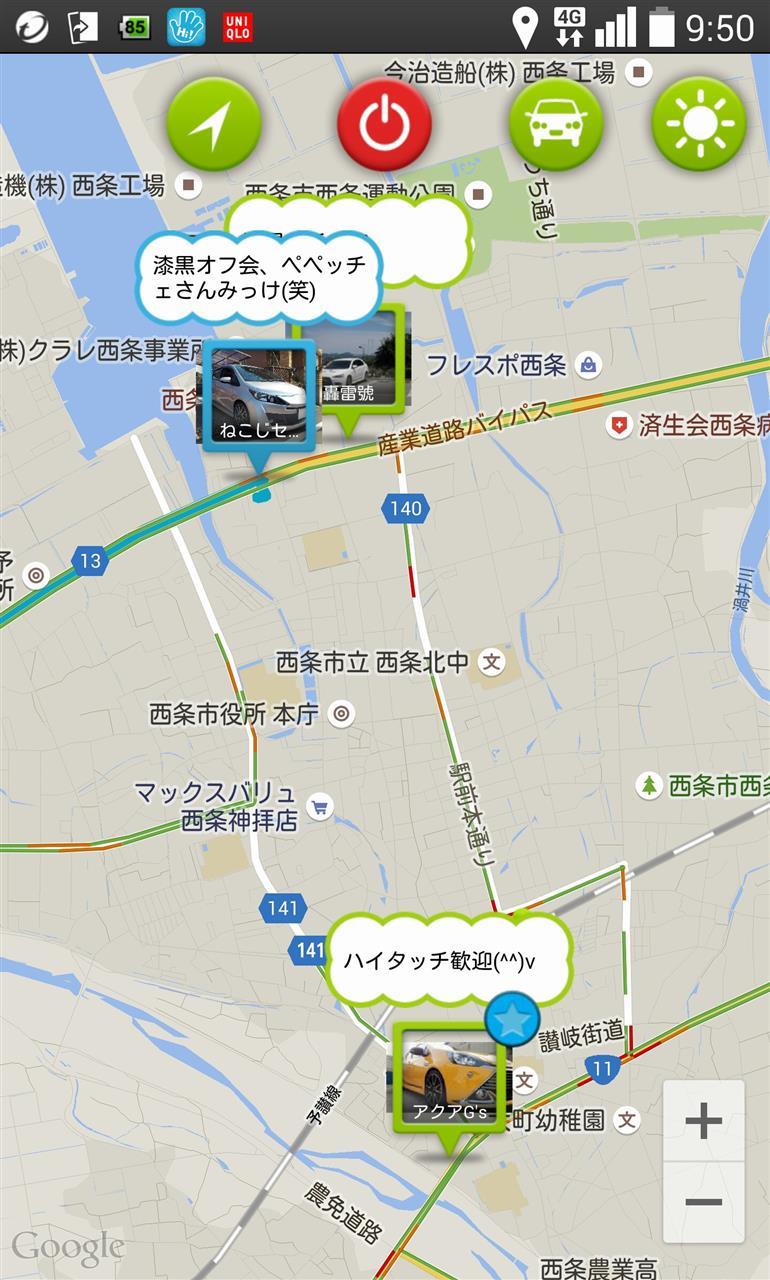Open the green car icon button
This screenshot has width=770, height=1280.
pos(556,124)
